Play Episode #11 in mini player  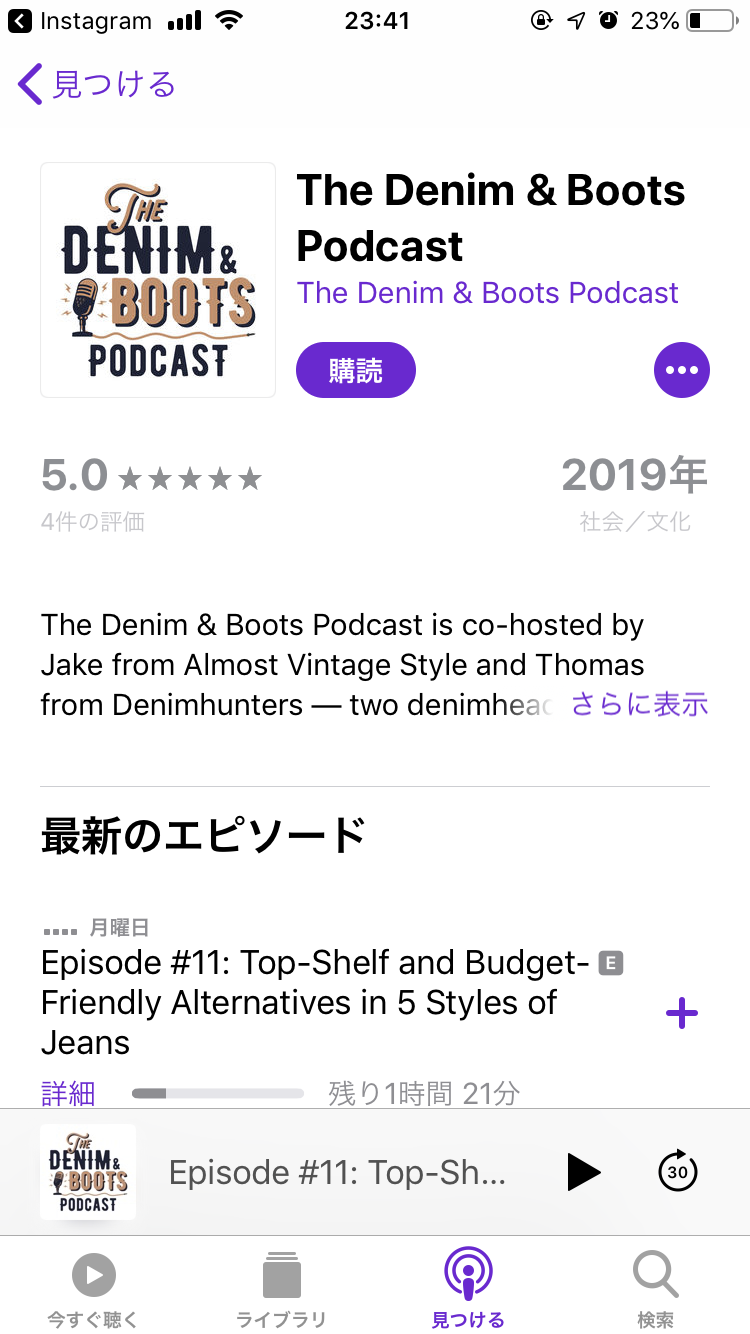point(583,1172)
